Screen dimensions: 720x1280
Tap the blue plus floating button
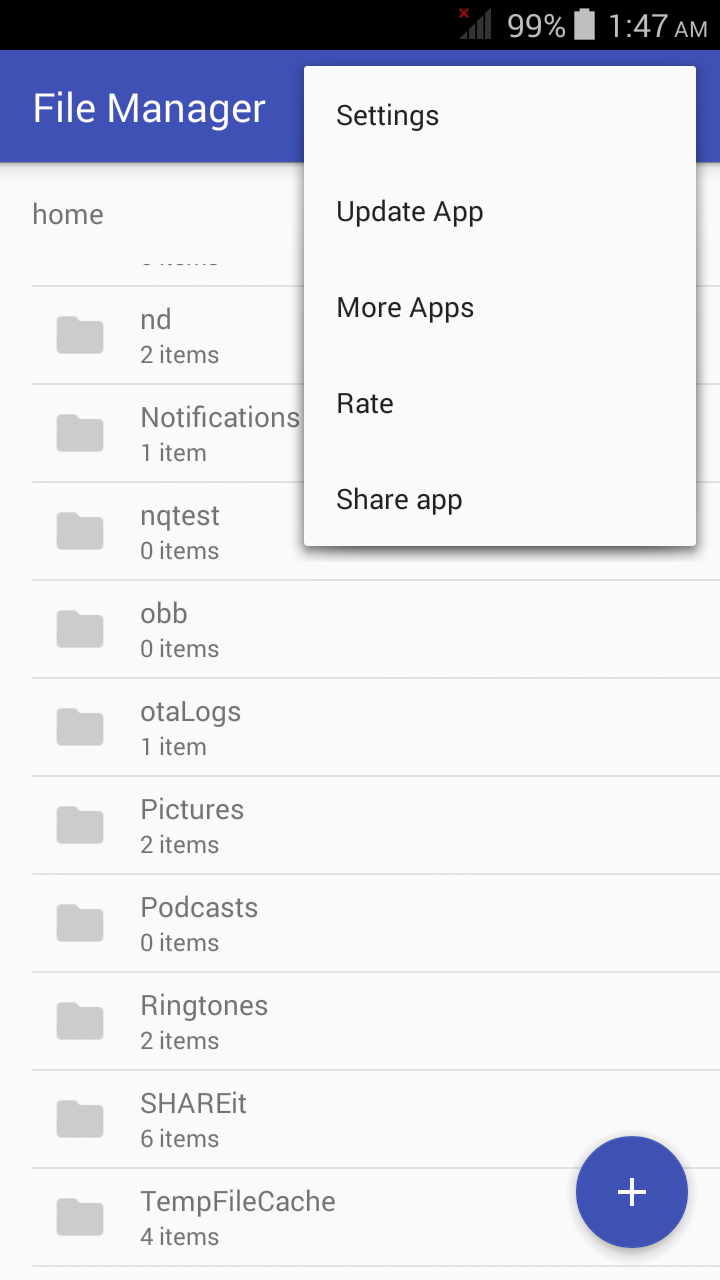click(632, 1192)
